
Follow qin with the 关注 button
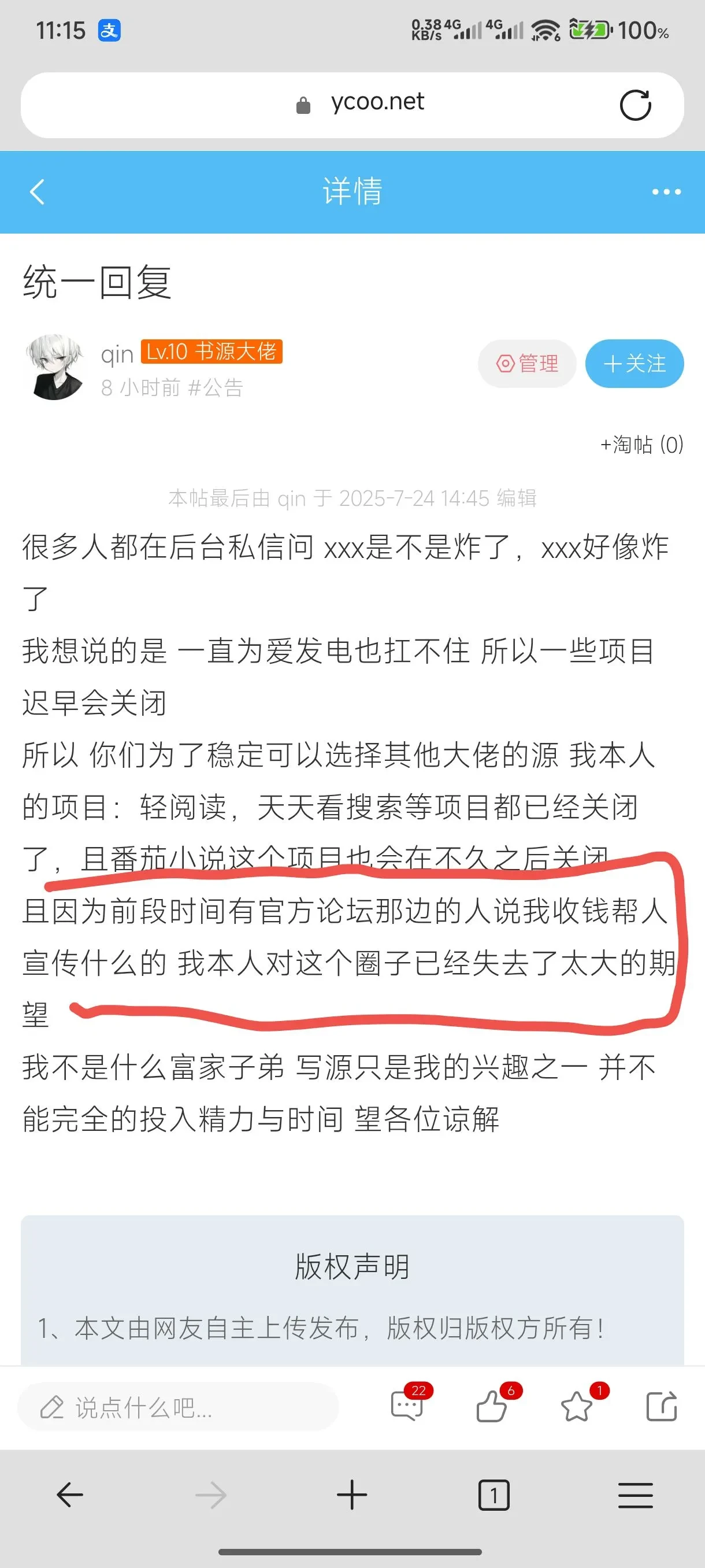634,364
